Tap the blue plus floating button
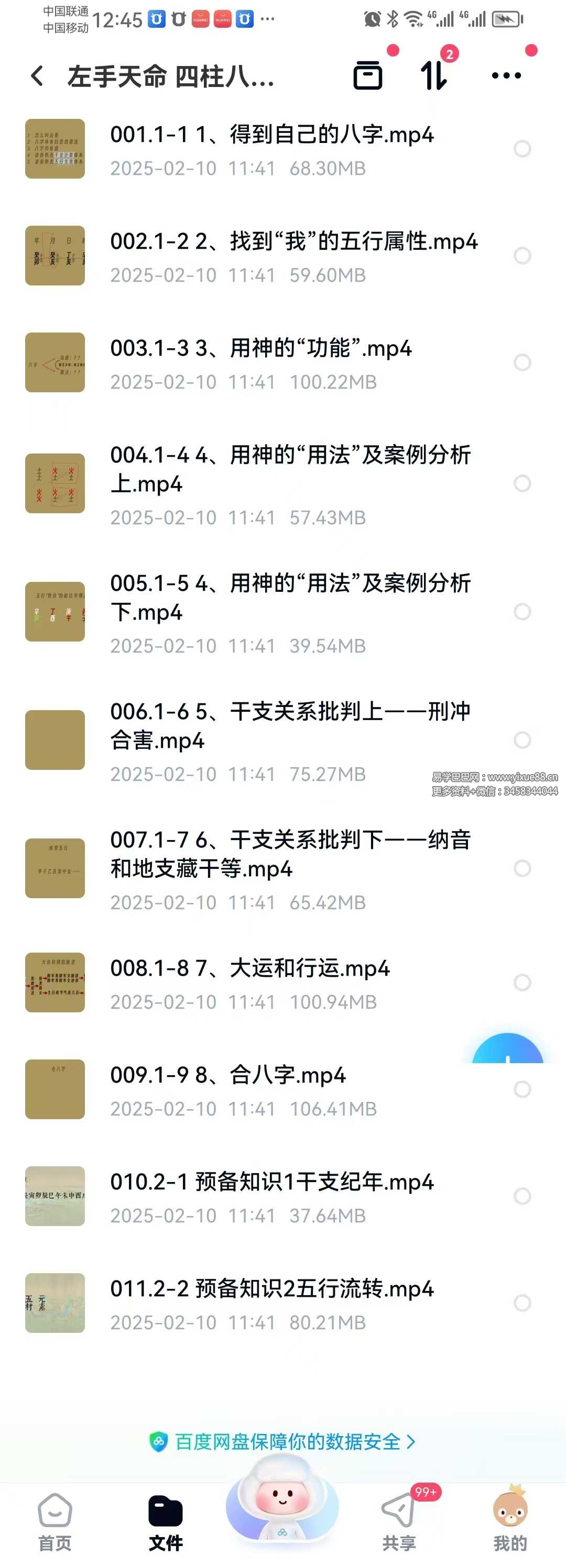 coord(507,1052)
